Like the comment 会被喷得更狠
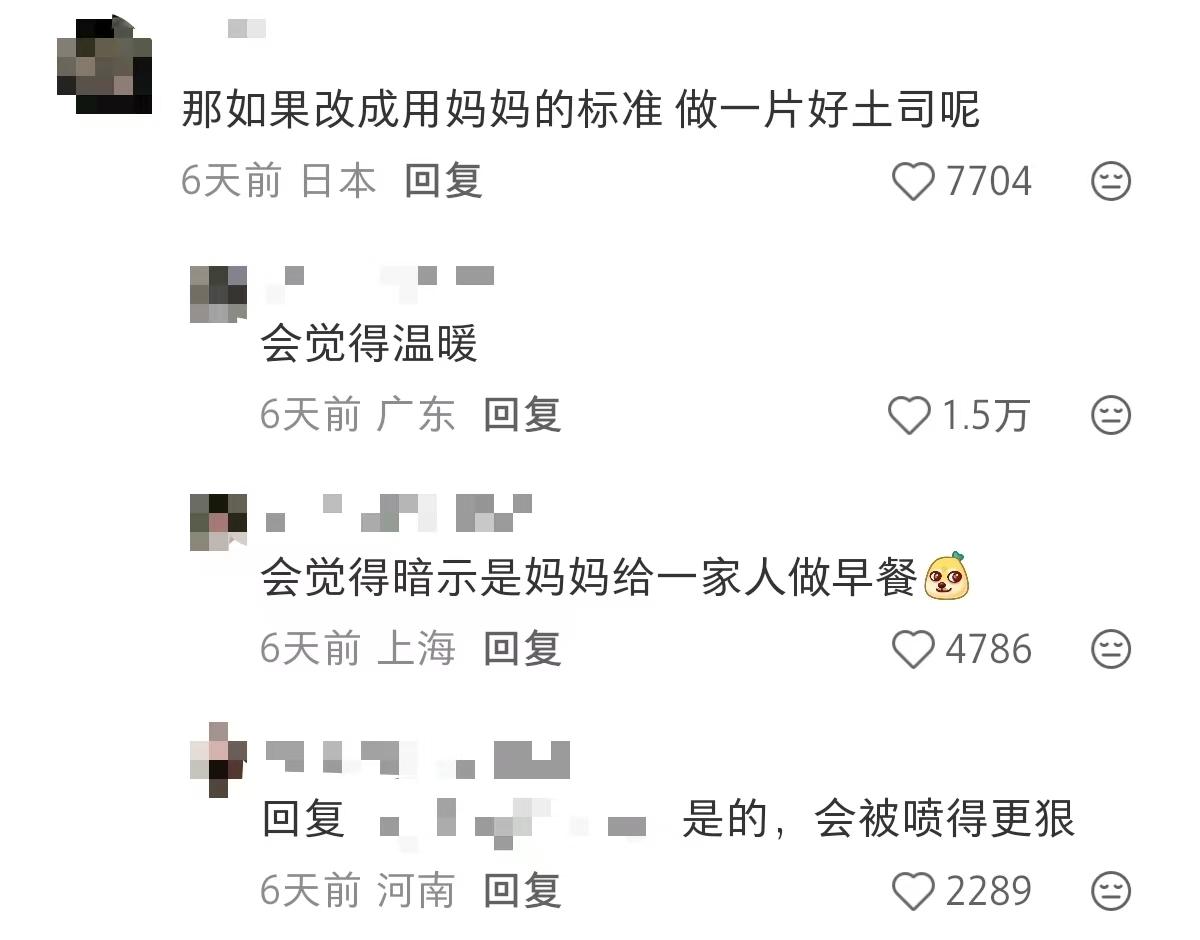This screenshot has width=1200, height=940. coord(912,889)
